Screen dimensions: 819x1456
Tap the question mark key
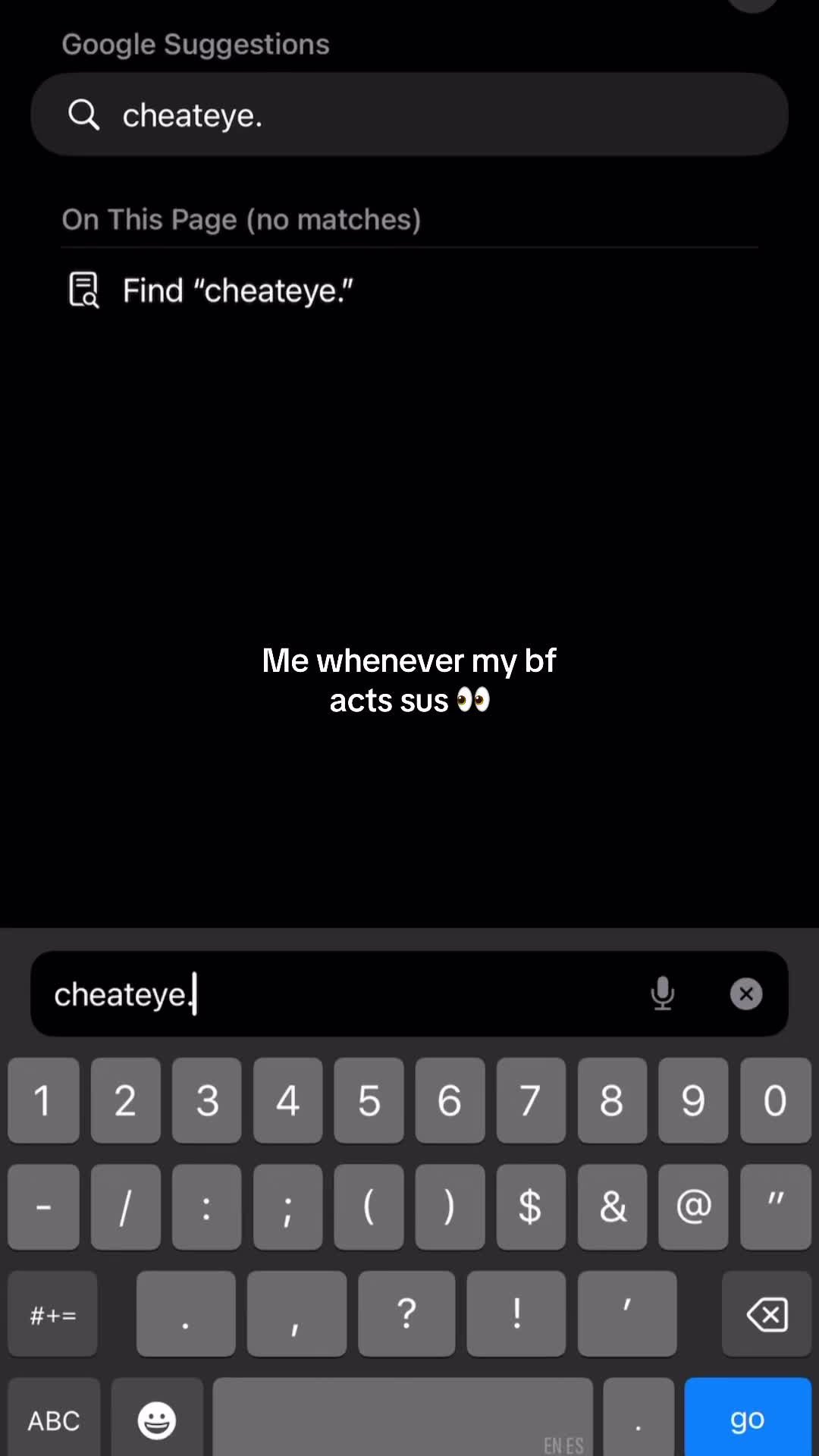pyautogui.click(x=406, y=1314)
